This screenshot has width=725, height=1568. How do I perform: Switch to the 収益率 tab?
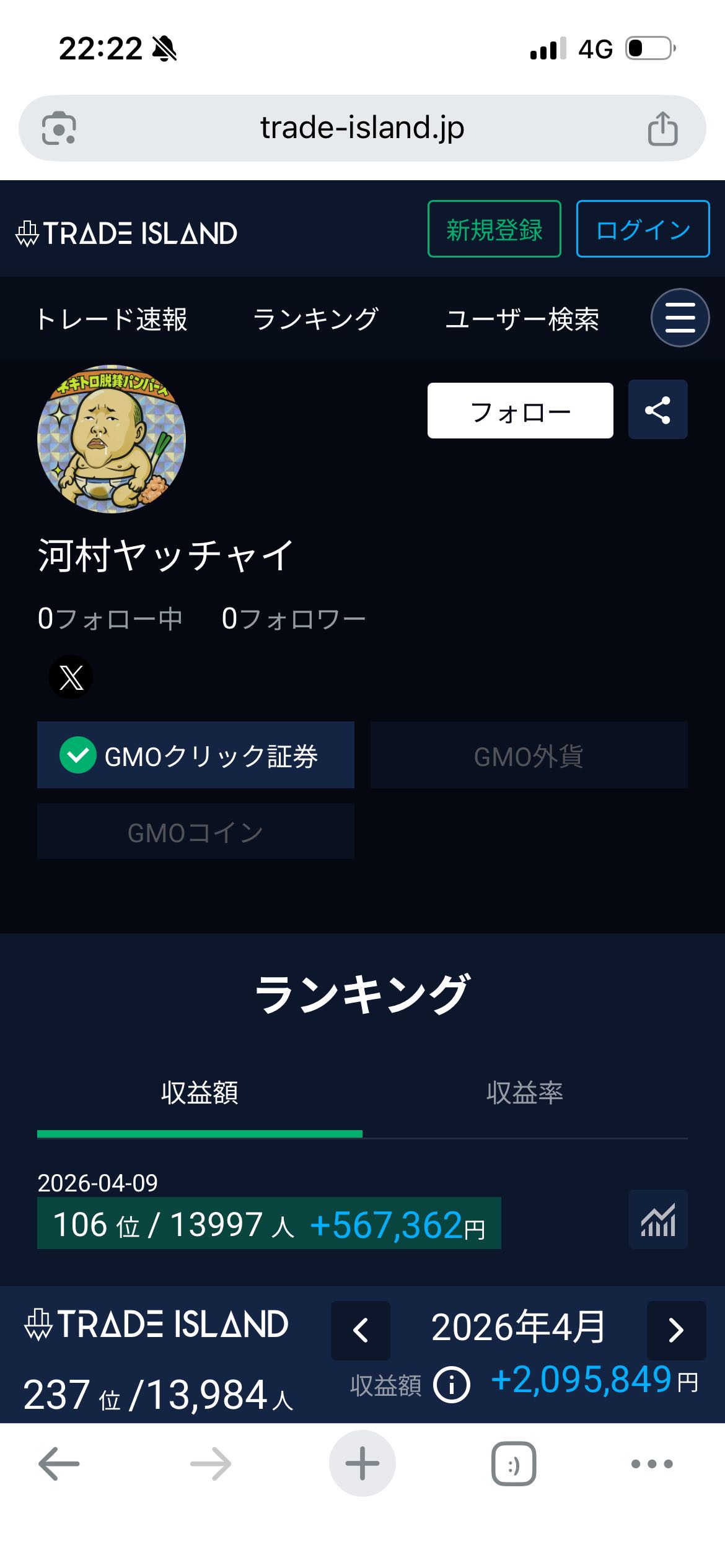[524, 1093]
